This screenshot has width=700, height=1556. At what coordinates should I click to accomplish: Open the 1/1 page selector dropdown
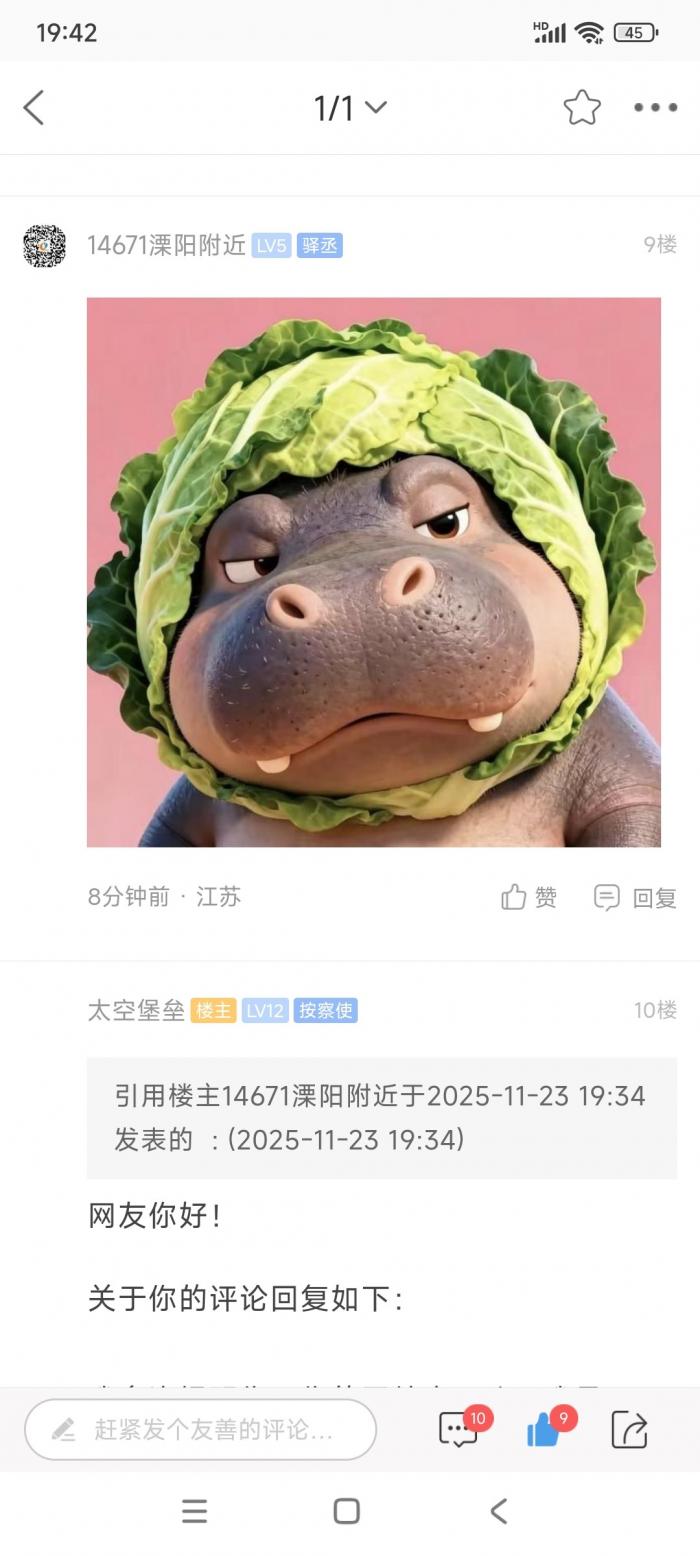pos(350,108)
